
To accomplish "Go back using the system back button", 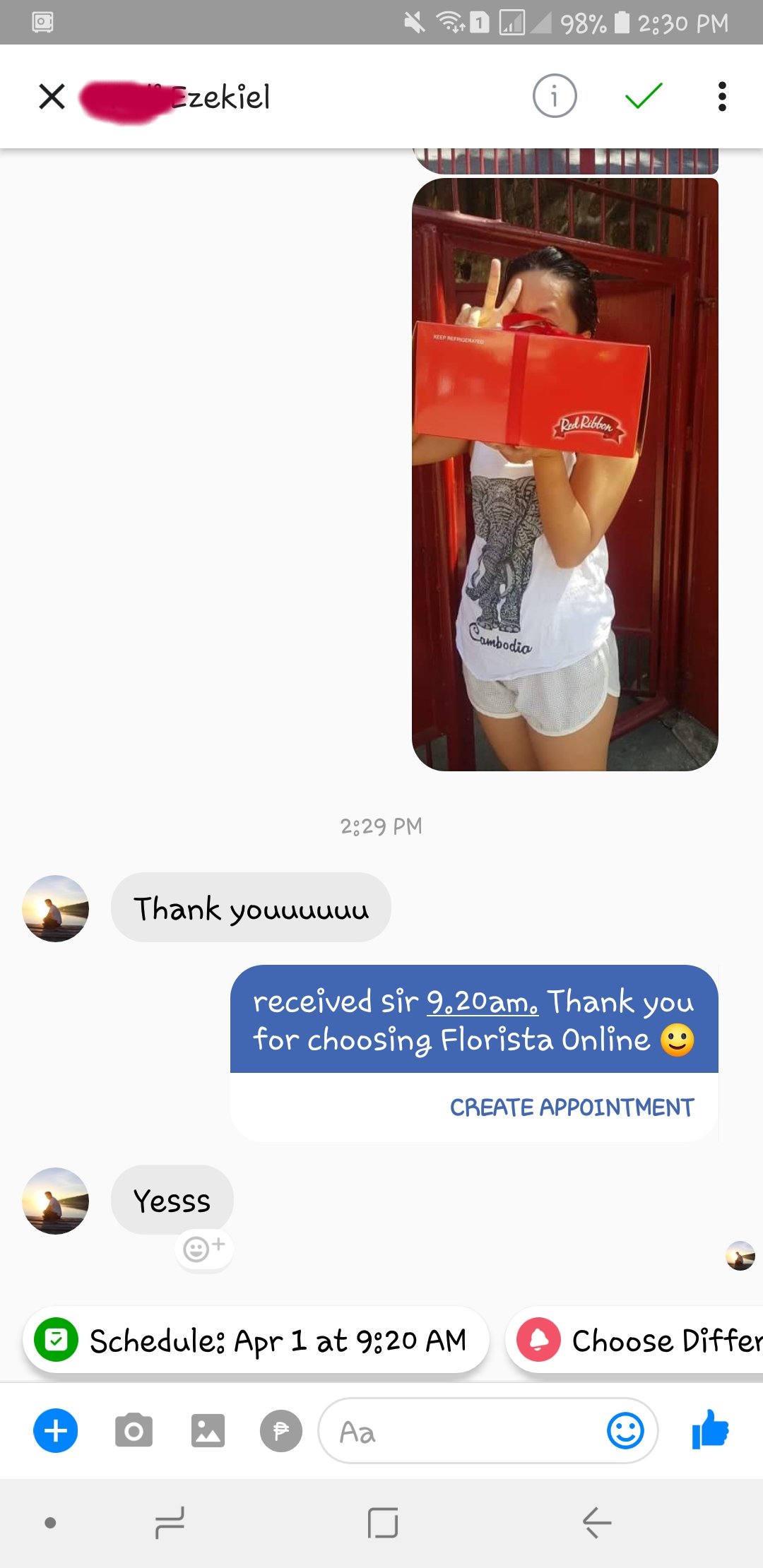I will click(597, 1522).
